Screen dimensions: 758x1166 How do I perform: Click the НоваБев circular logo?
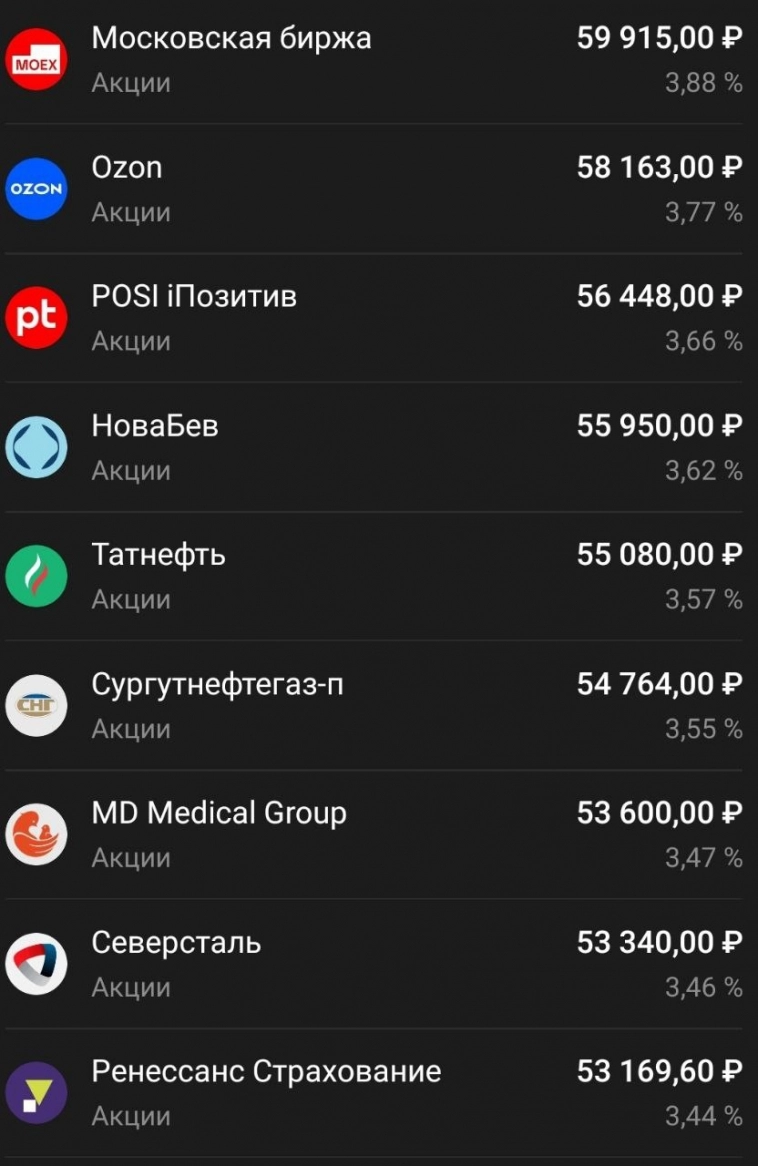coord(36,447)
